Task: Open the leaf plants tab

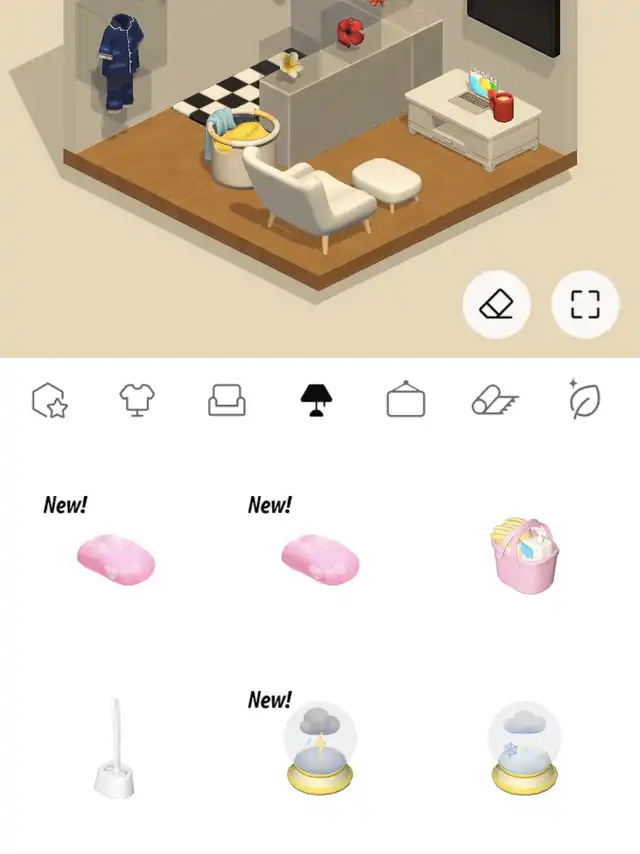Action: pyautogui.click(x=583, y=401)
